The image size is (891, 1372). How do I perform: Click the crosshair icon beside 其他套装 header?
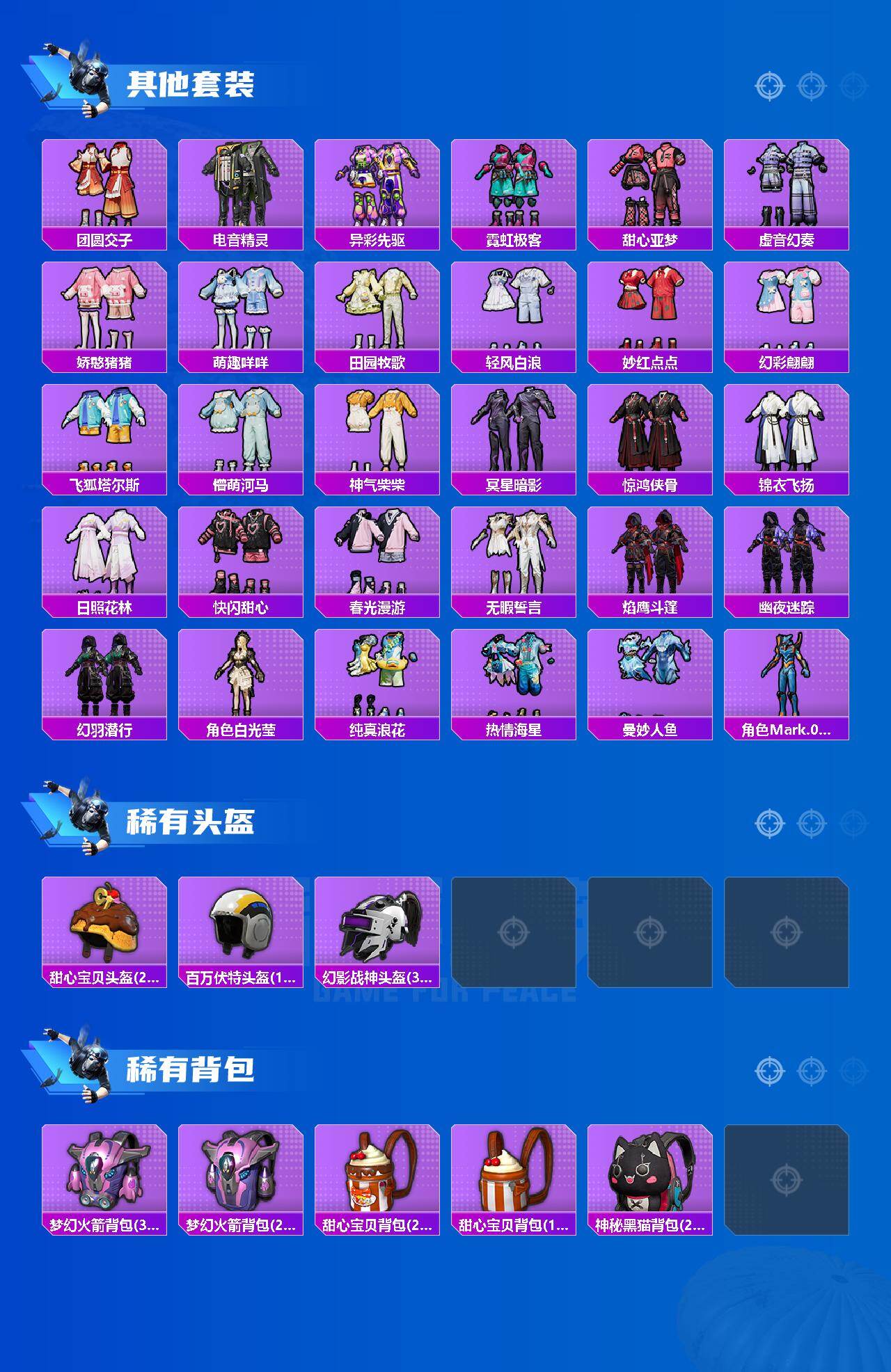click(768, 86)
